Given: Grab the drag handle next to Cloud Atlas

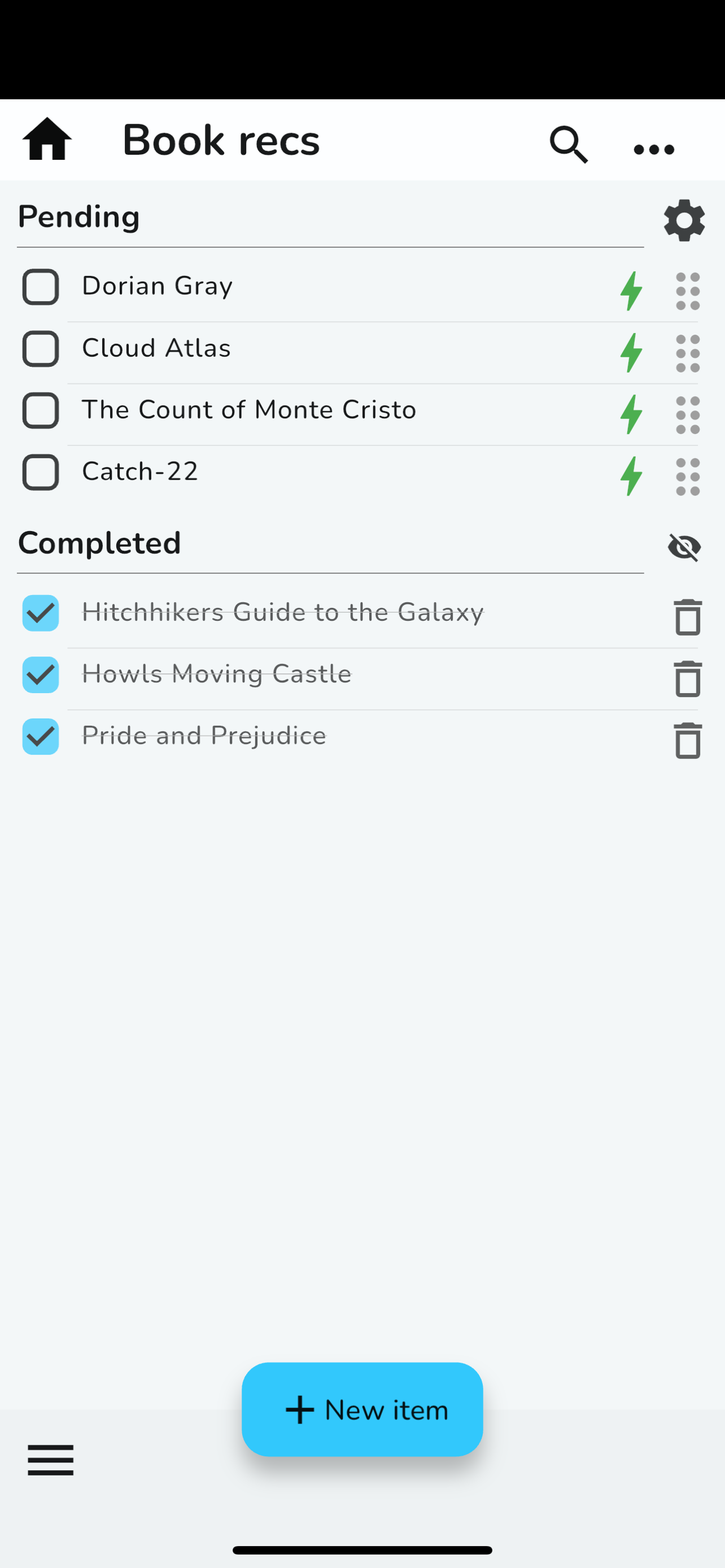Looking at the screenshot, I should pyautogui.click(x=687, y=353).
